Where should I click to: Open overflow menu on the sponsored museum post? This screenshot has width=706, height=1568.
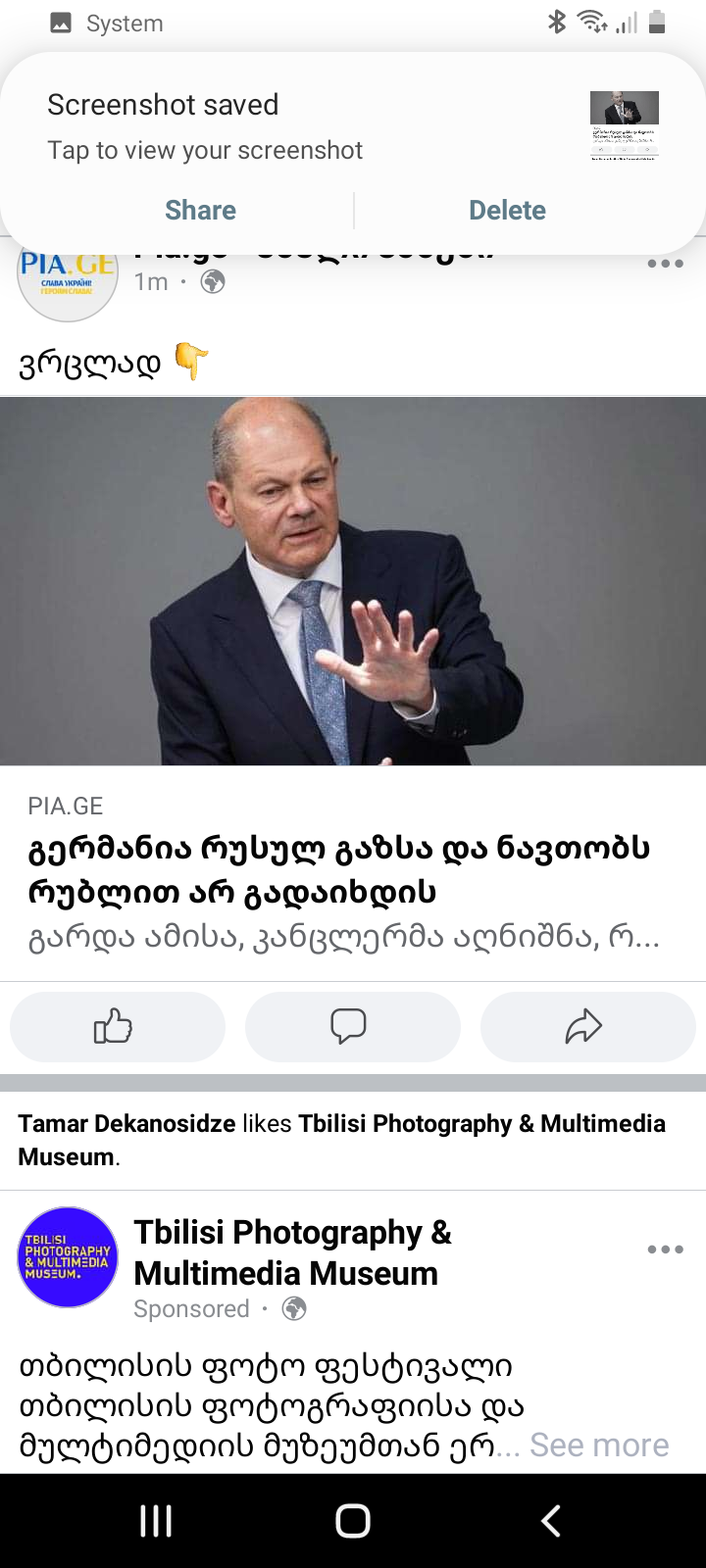pyautogui.click(x=665, y=1249)
